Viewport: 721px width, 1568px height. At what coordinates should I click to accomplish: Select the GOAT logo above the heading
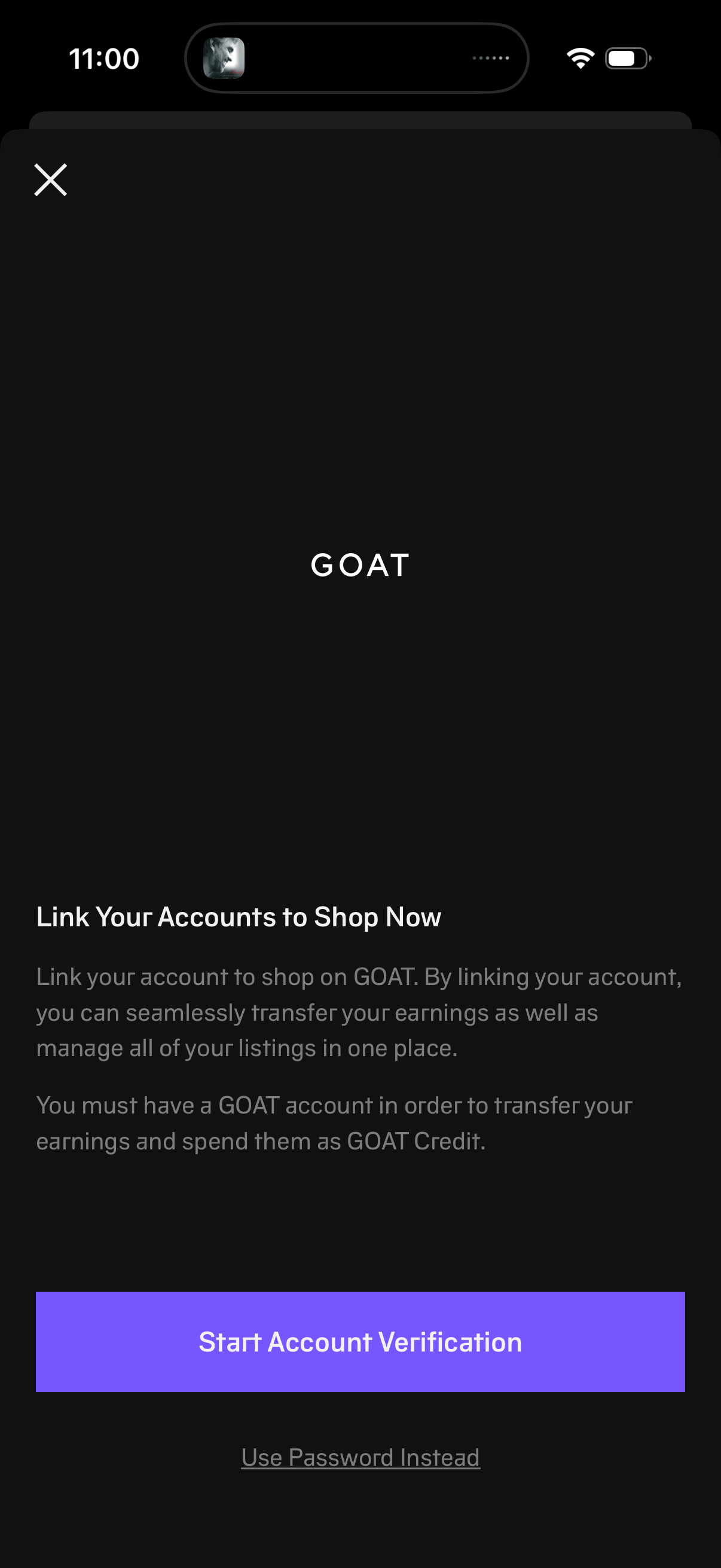point(360,565)
